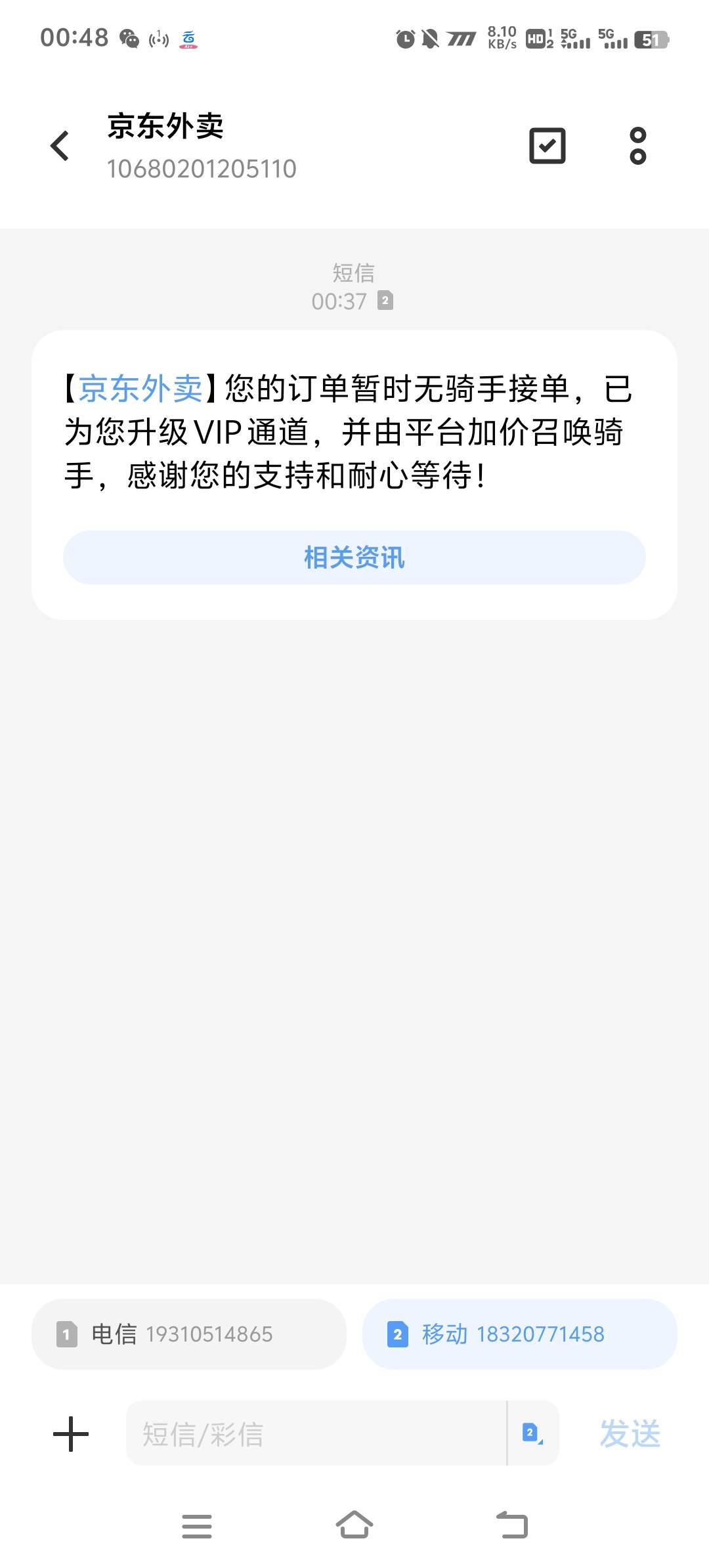Open recent apps from navigation bar

[197, 1525]
